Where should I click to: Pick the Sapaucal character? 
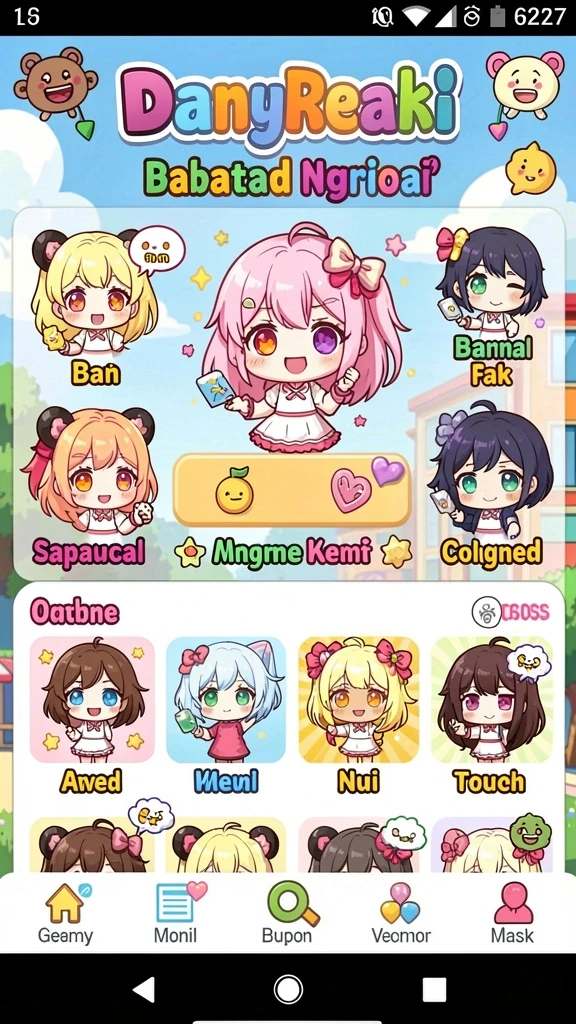click(x=89, y=487)
